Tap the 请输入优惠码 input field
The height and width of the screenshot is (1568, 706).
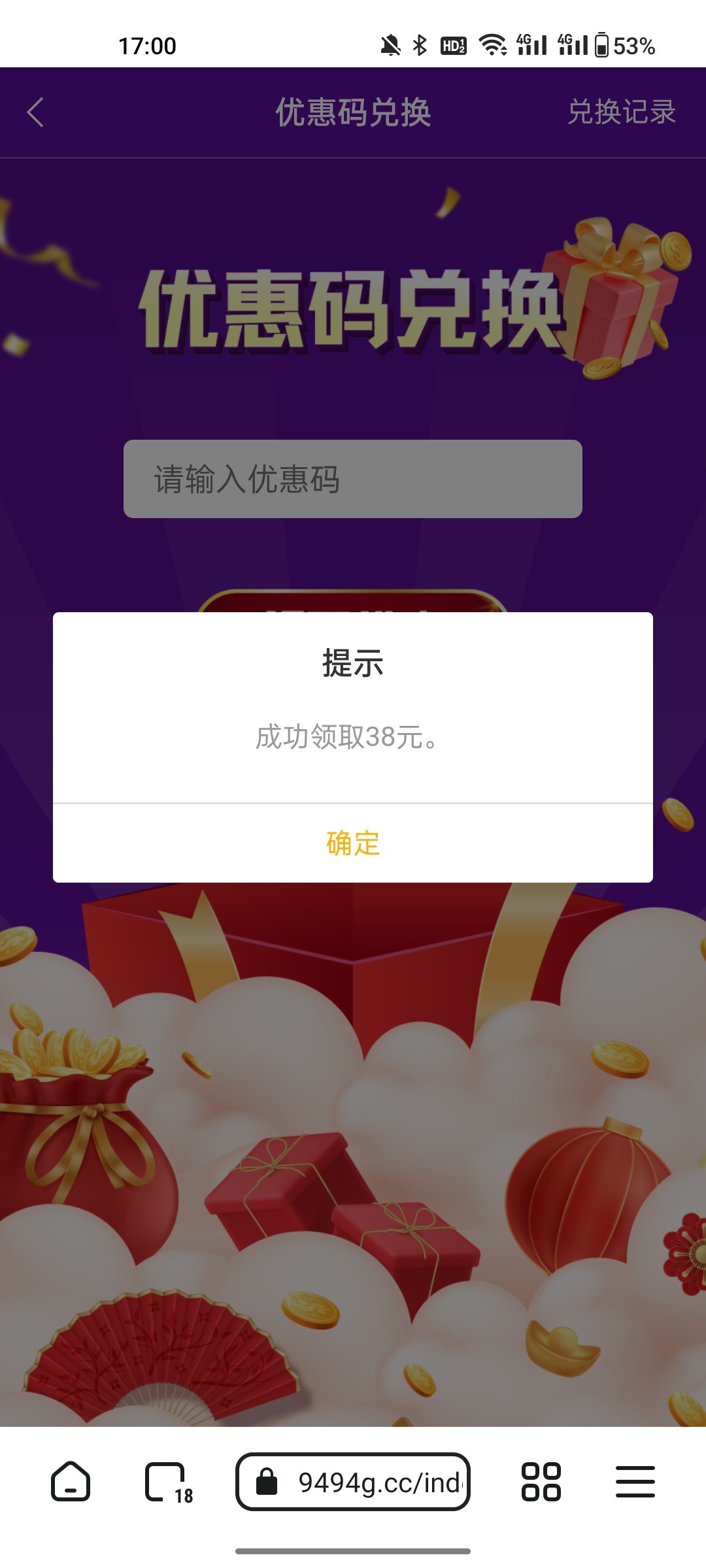(x=353, y=479)
